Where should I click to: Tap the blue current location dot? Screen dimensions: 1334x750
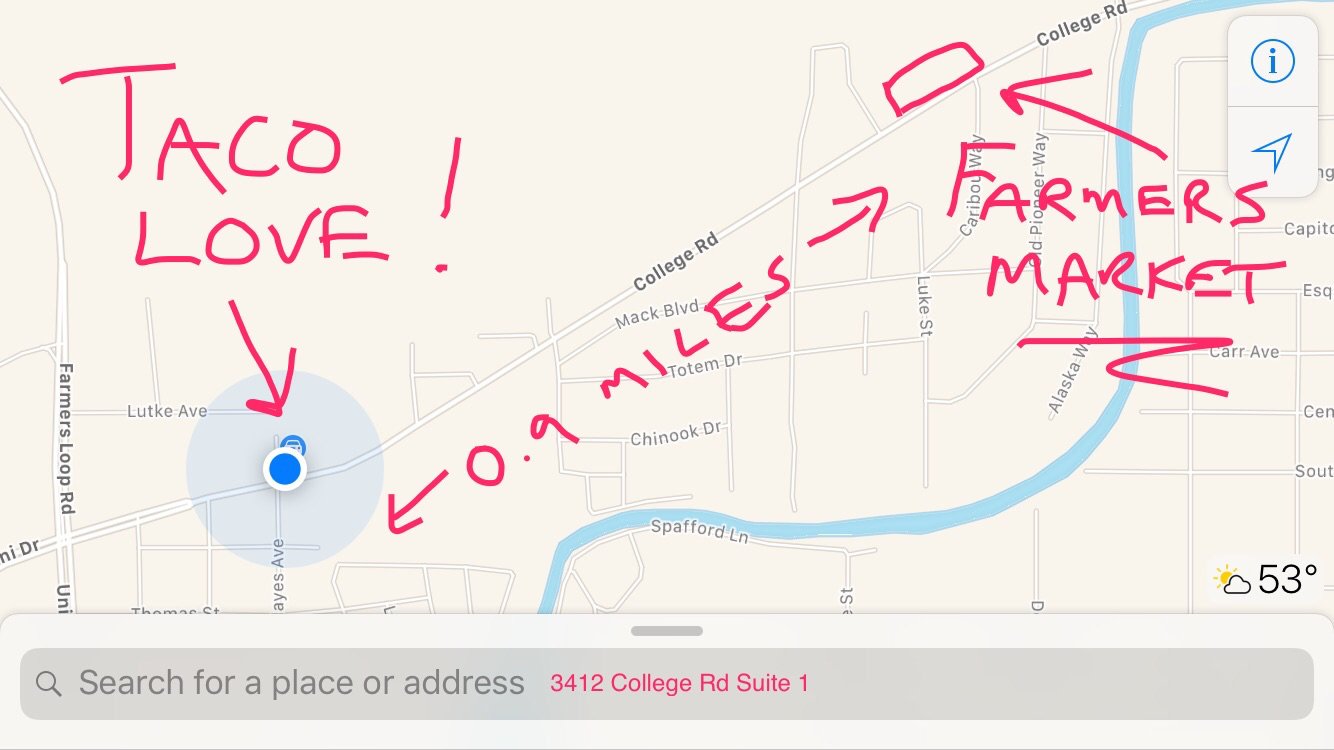(285, 469)
